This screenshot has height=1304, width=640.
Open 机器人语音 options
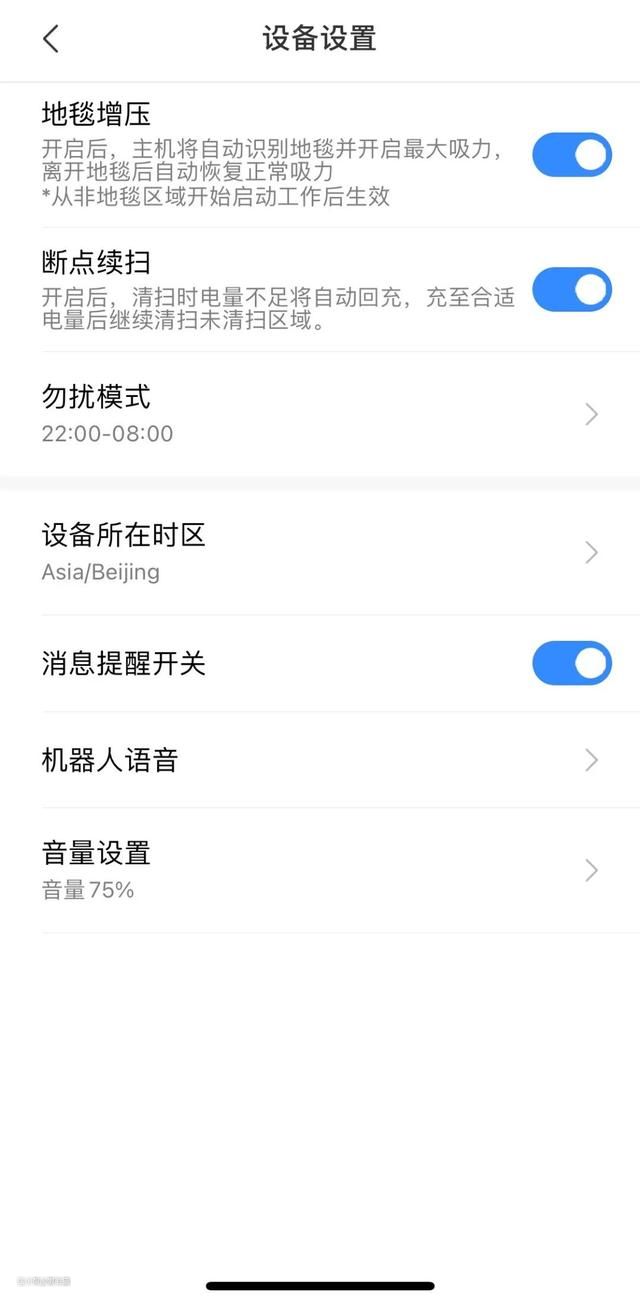click(320, 760)
